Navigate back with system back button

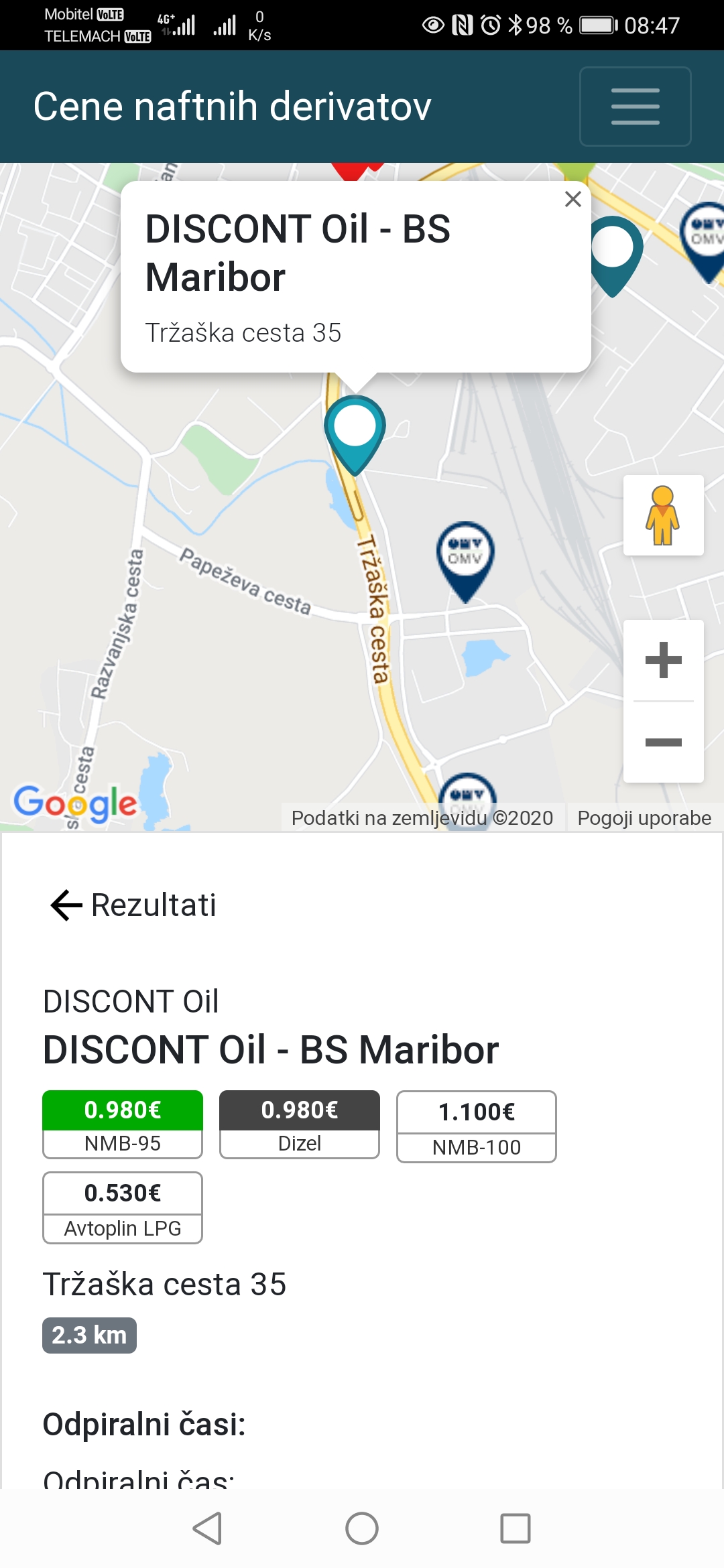pyautogui.click(x=207, y=1528)
